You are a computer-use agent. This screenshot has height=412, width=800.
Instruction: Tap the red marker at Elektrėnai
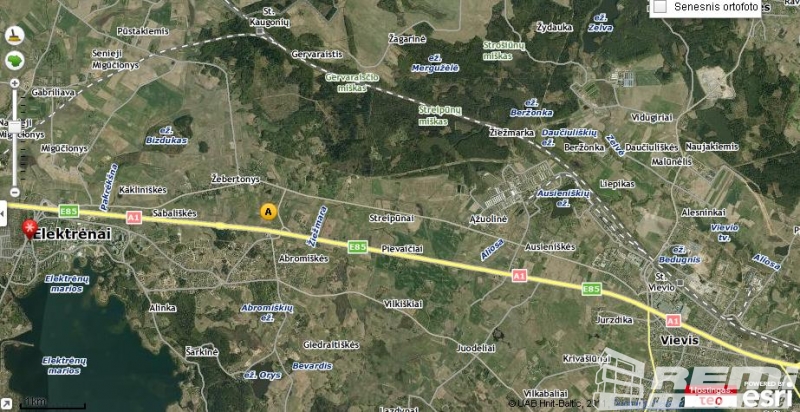(27, 230)
